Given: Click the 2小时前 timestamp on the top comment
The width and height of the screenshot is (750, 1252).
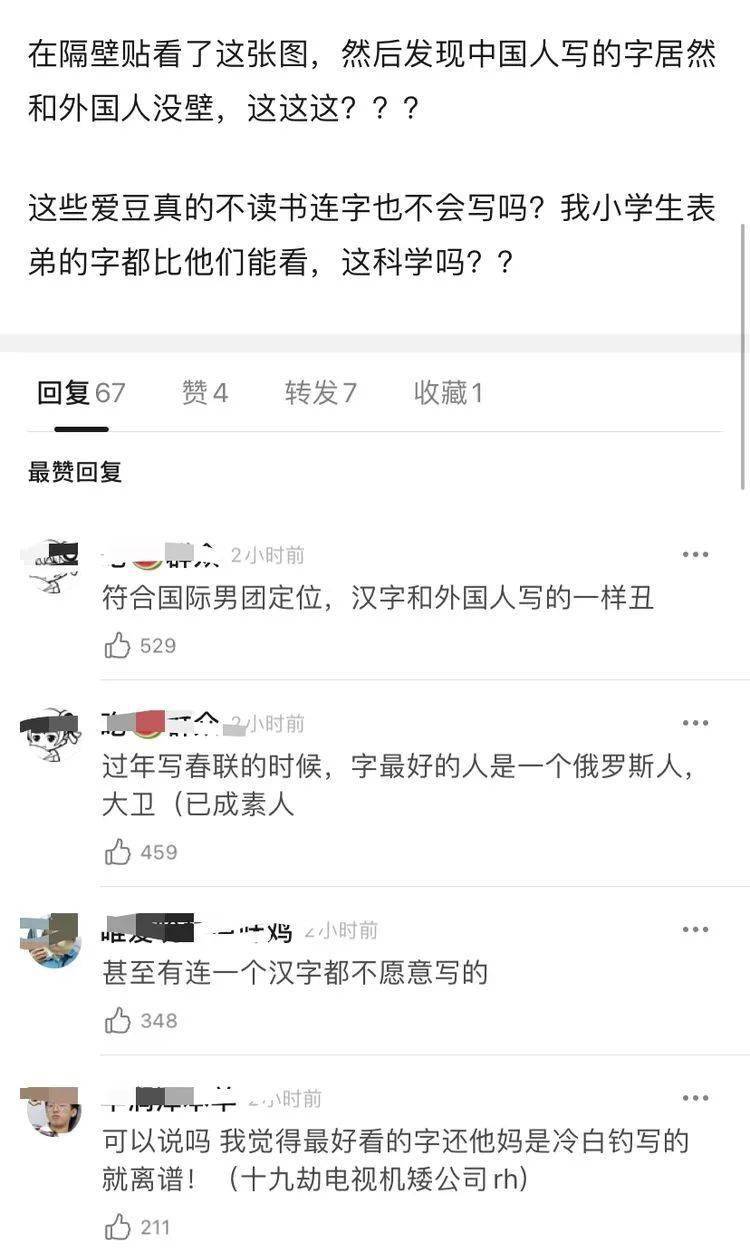Looking at the screenshot, I should (x=266, y=554).
